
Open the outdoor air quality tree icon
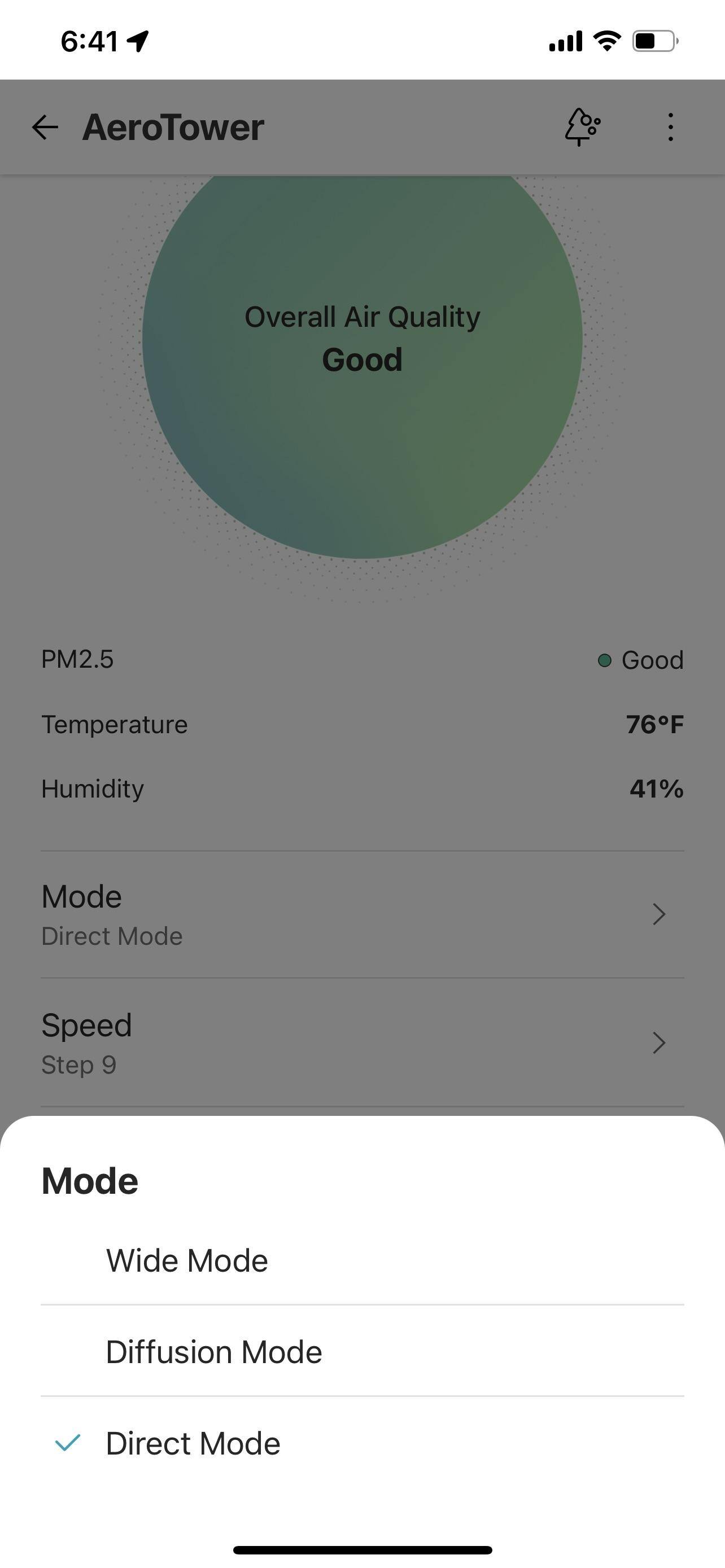pyautogui.click(x=582, y=127)
